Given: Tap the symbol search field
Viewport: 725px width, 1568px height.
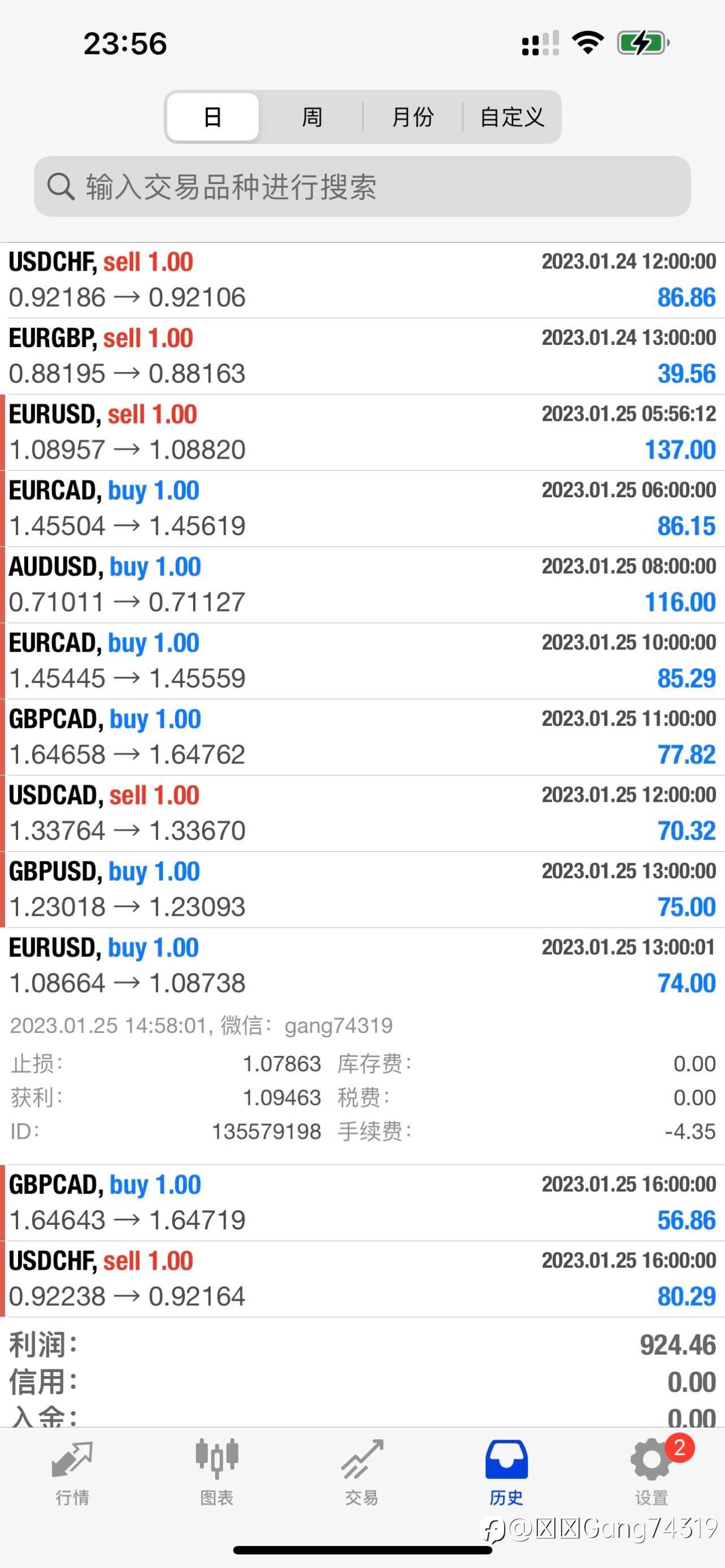Looking at the screenshot, I should [x=362, y=186].
